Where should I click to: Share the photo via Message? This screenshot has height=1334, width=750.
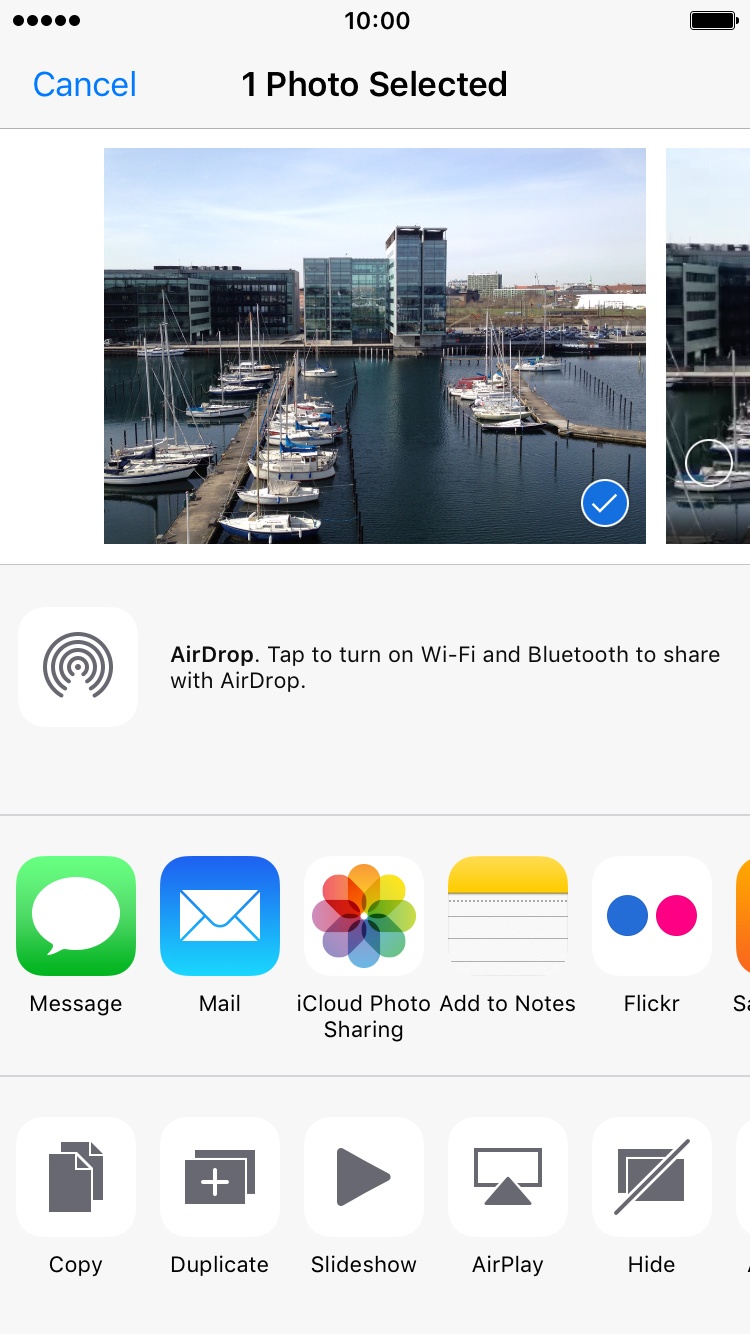[76, 915]
